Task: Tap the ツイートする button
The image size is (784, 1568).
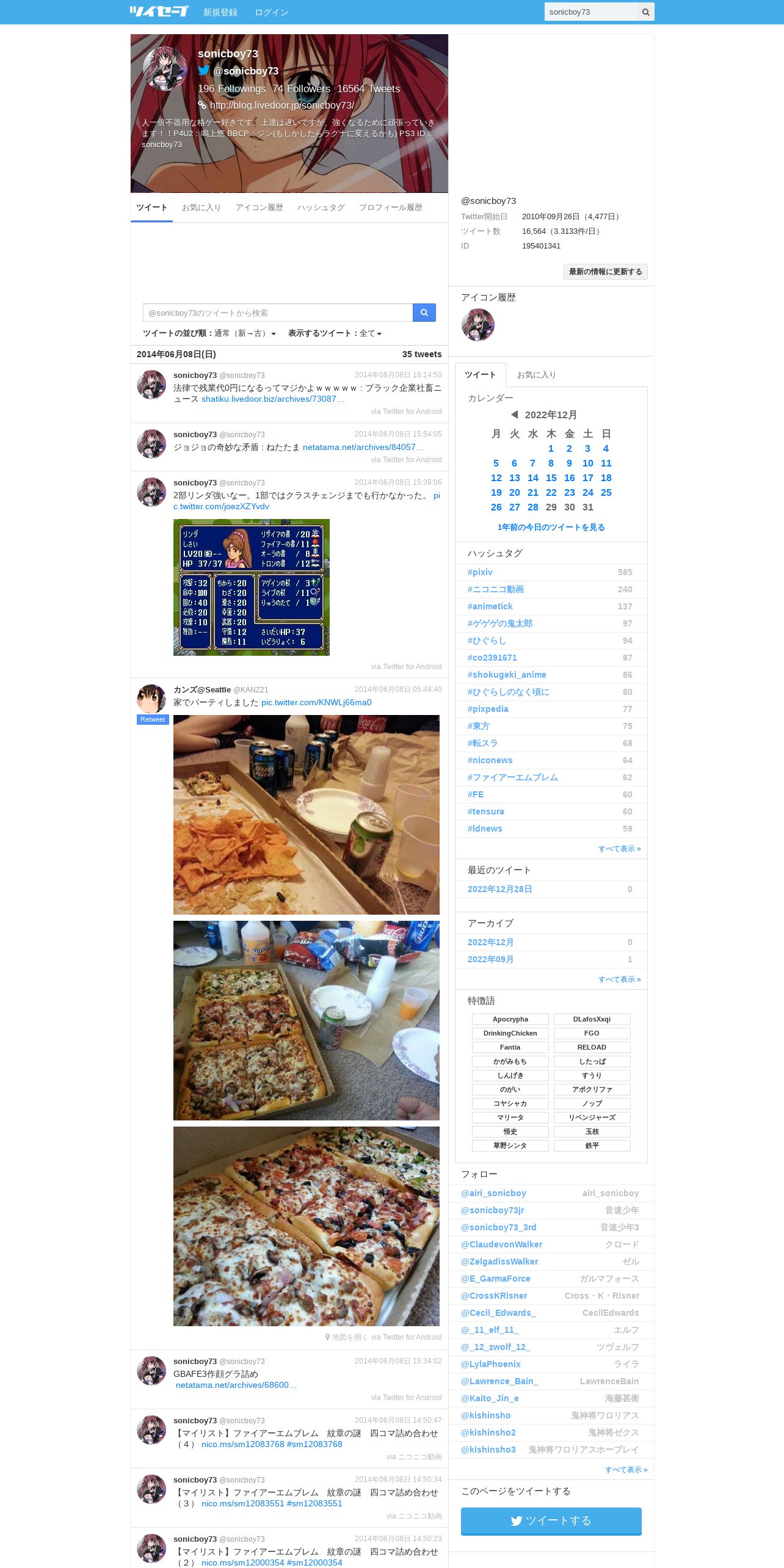Action: pyautogui.click(x=551, y=1520)
